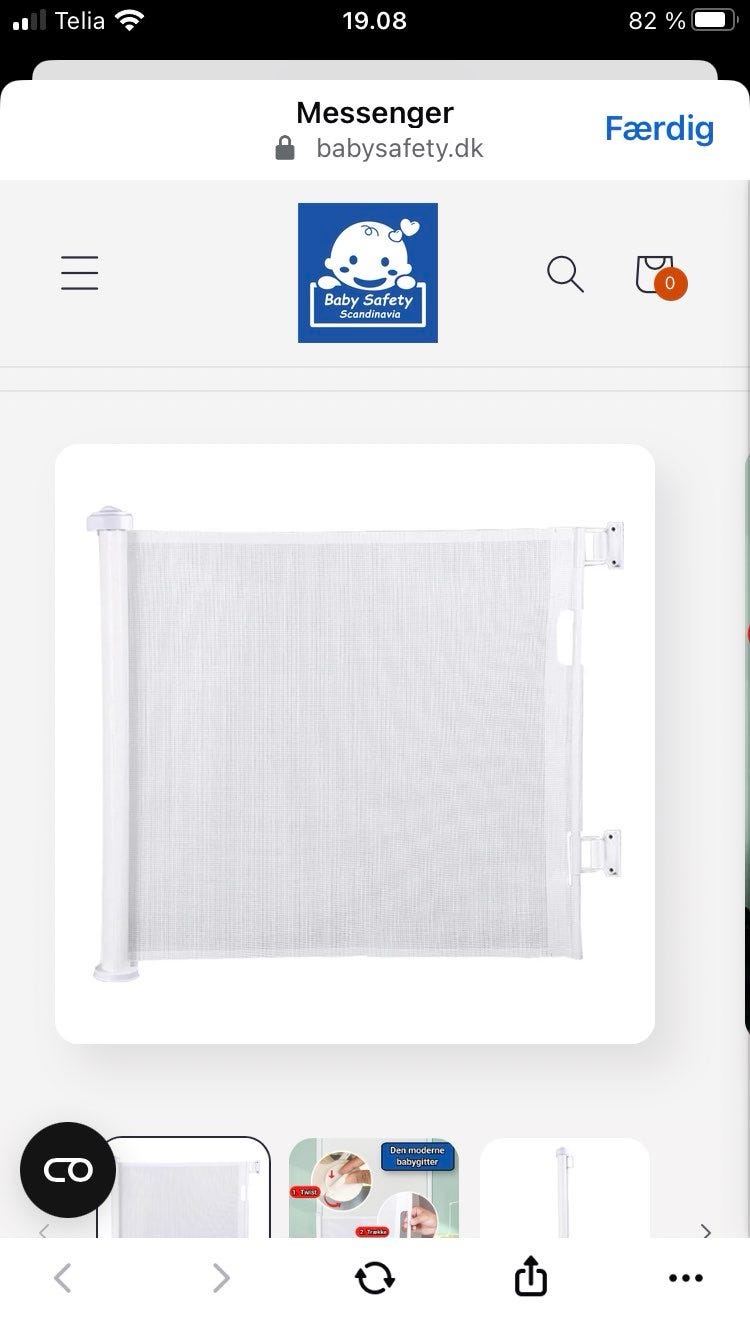Reload the page
Viewport: 750px width, 1334px height.
click(375, 1277)
